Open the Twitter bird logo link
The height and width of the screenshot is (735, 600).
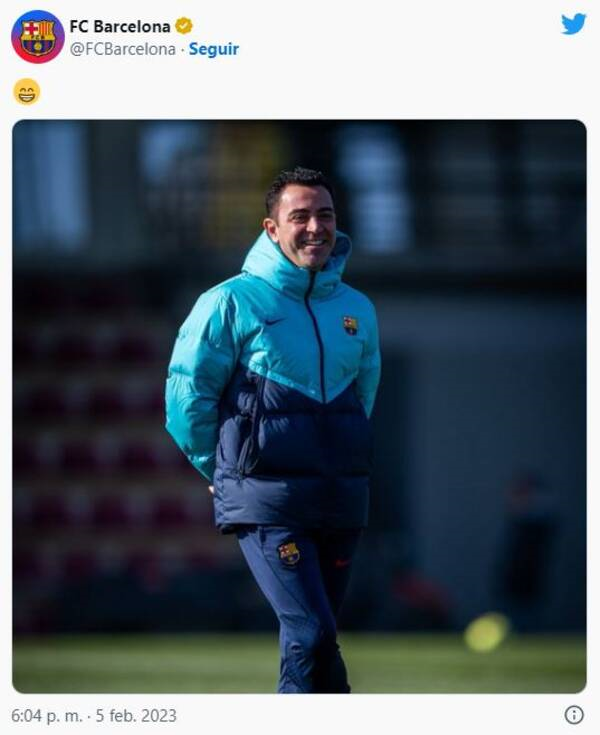point(573,24)
